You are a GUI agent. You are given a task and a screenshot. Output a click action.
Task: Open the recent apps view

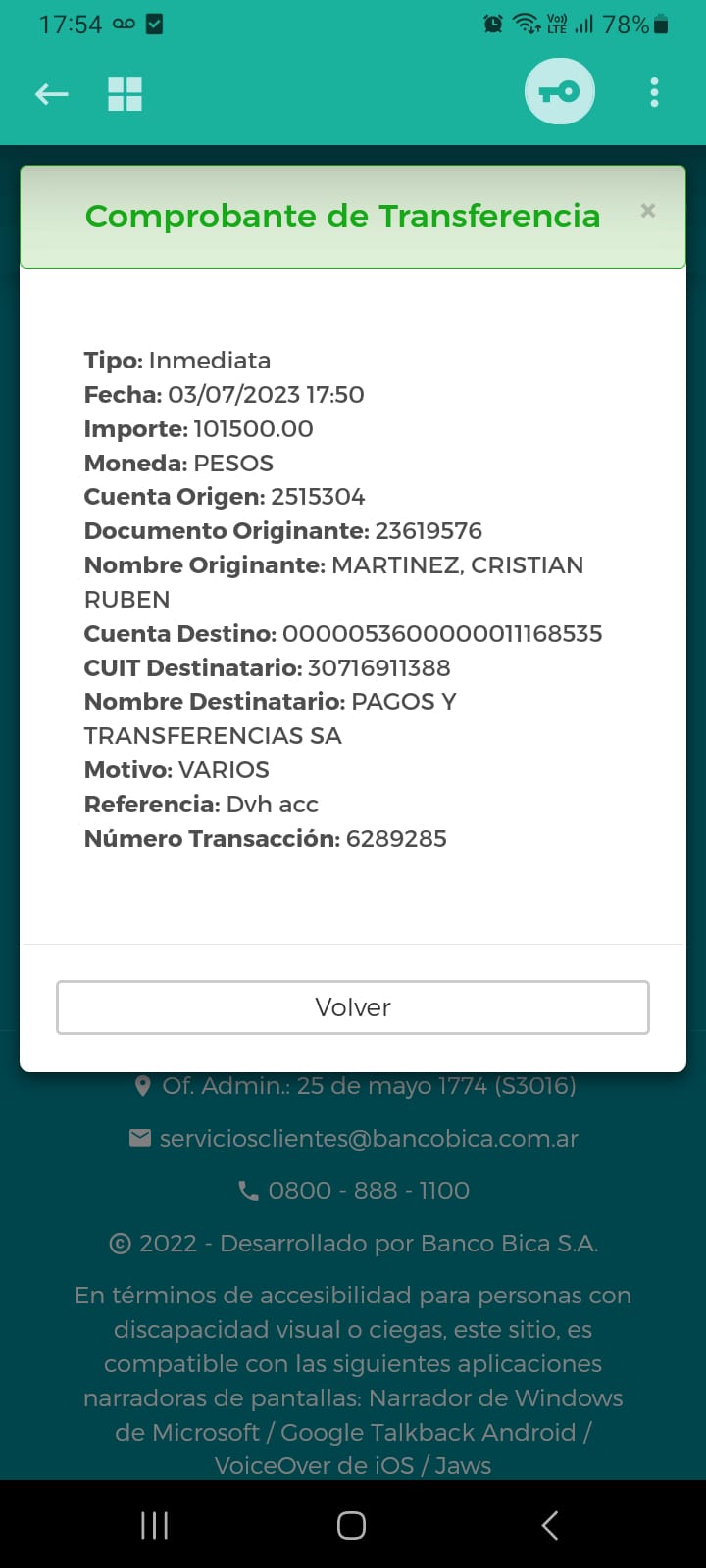(x=155, y=1525)
